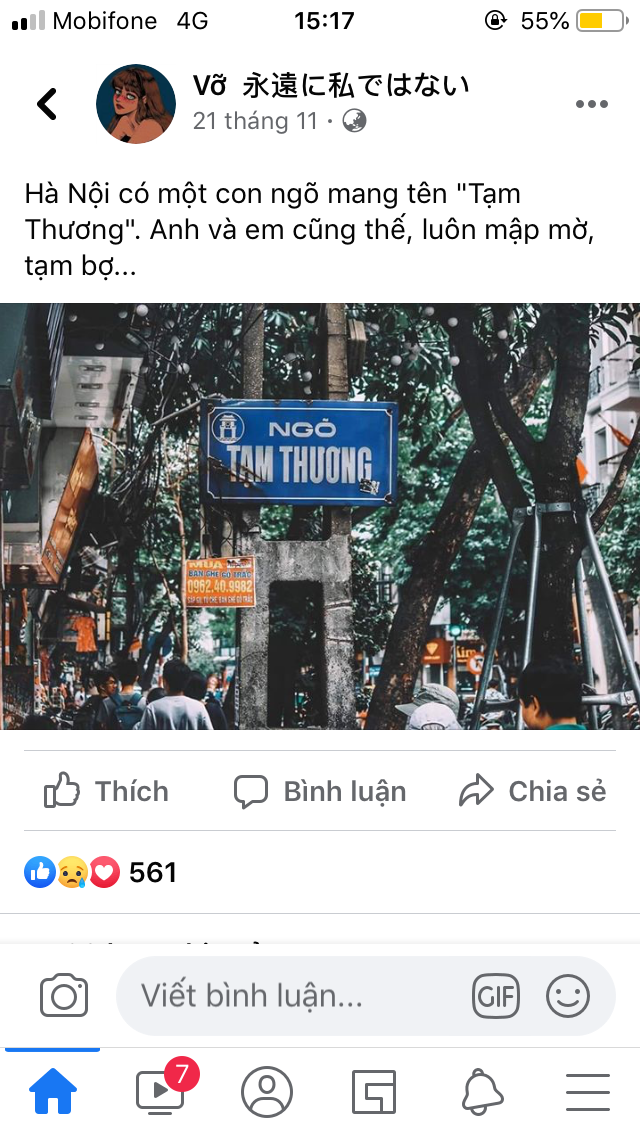View the 561 reactions list

[x=101, y=873]
